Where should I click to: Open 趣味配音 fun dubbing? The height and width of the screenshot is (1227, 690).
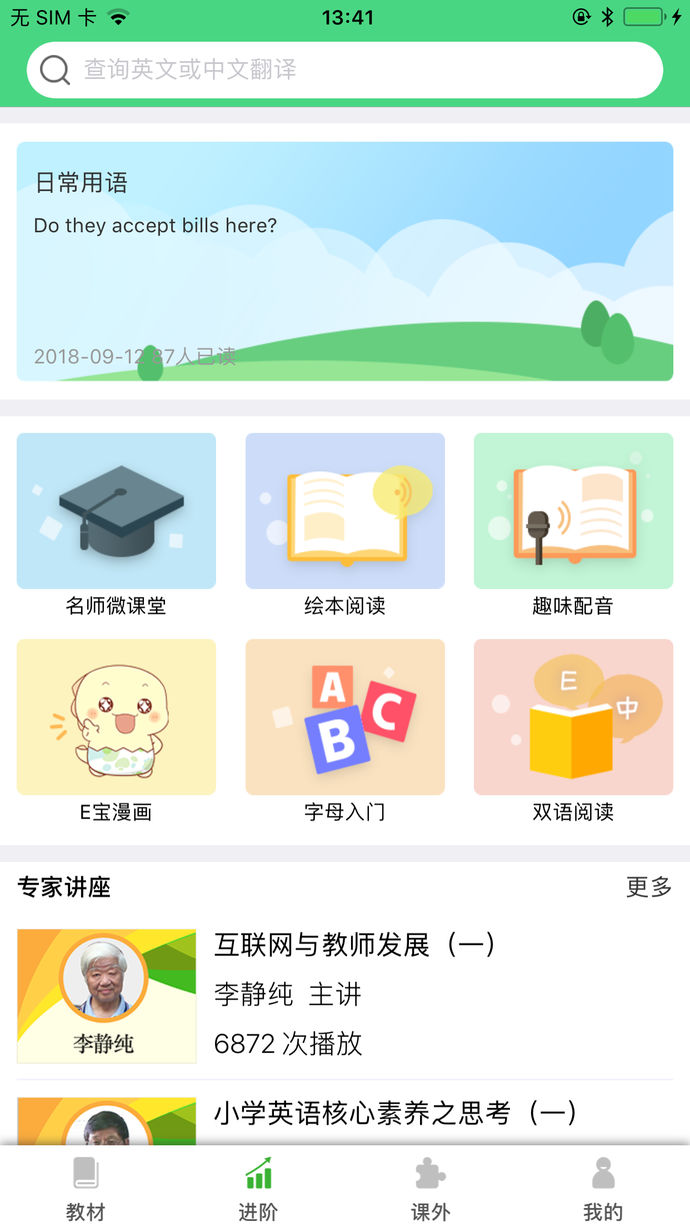[573, 511]
